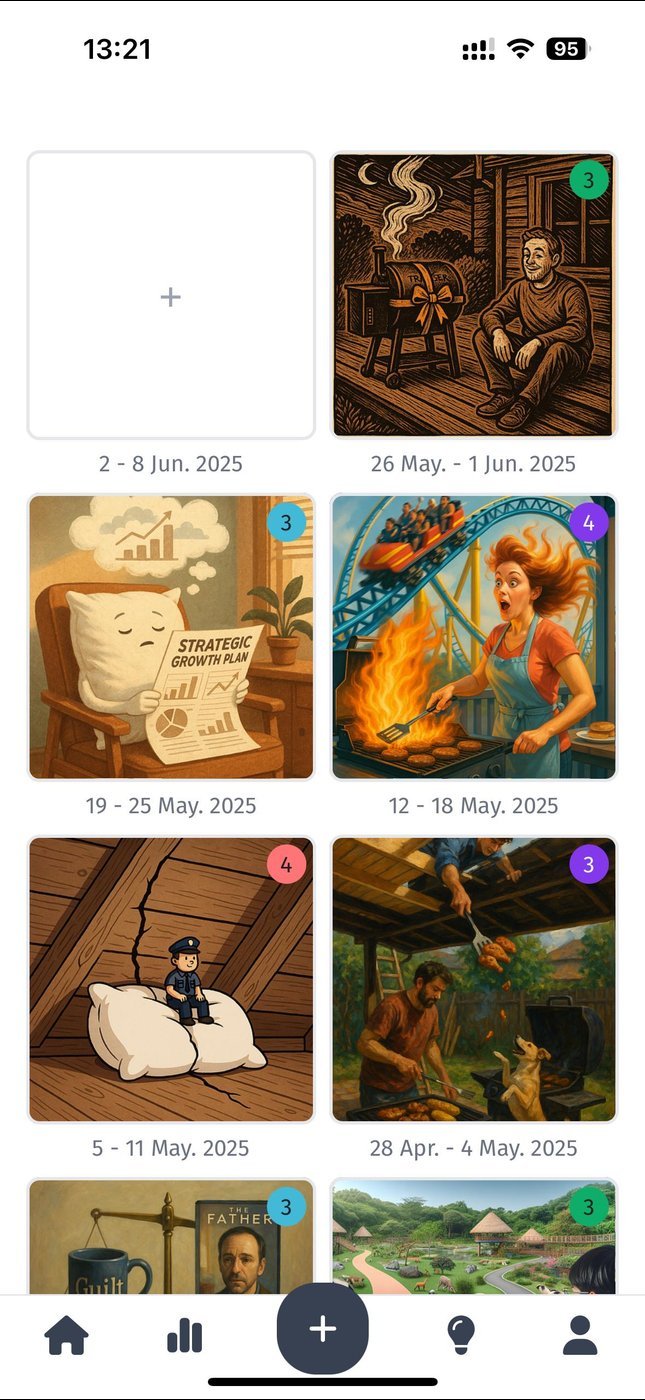Open the empty 2 - 8 Jun. 2025 tile
The height and width of the screenshot is (1400, 645).
171,296
